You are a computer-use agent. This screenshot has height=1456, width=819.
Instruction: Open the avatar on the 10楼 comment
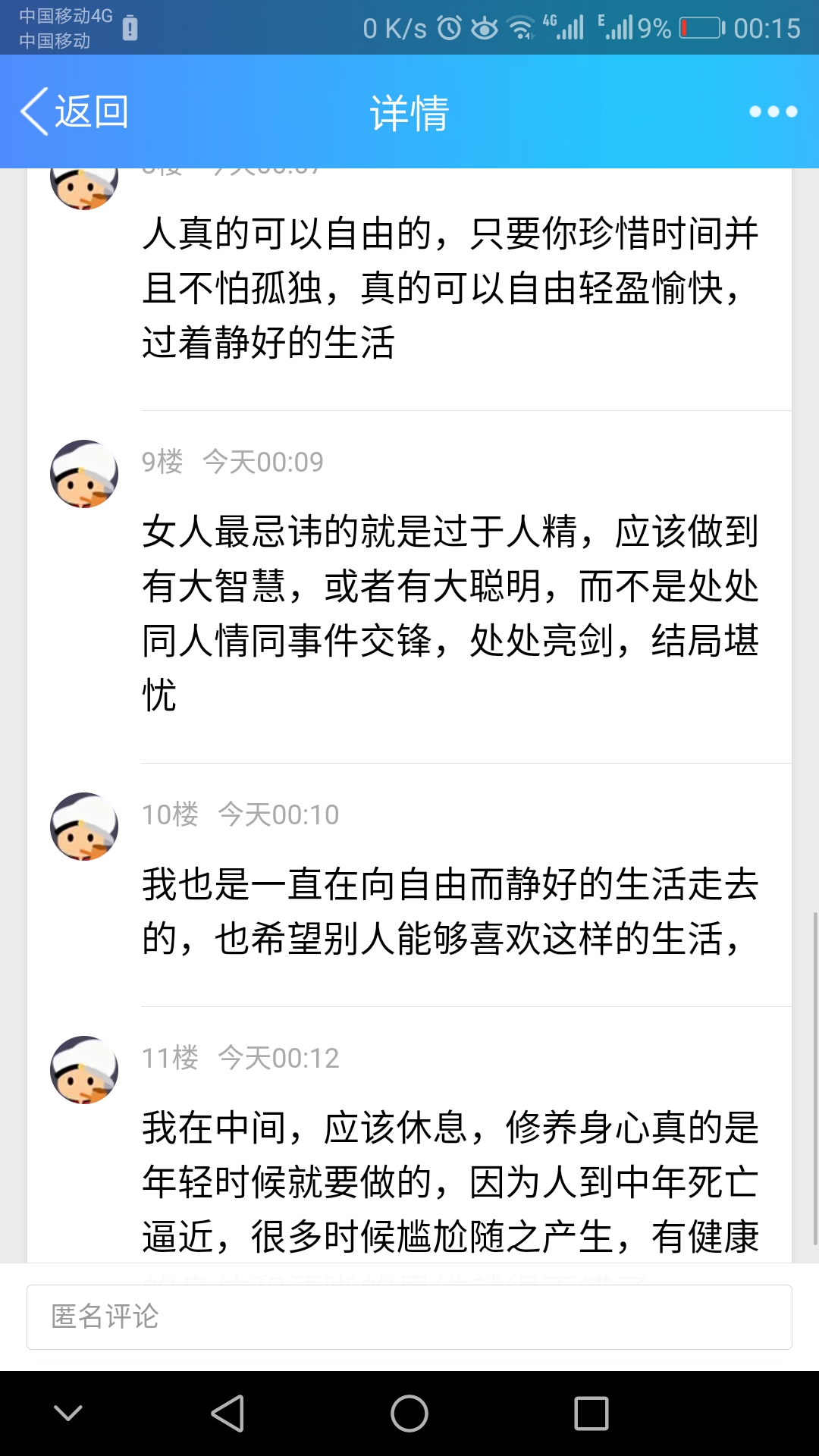[84, 827]
